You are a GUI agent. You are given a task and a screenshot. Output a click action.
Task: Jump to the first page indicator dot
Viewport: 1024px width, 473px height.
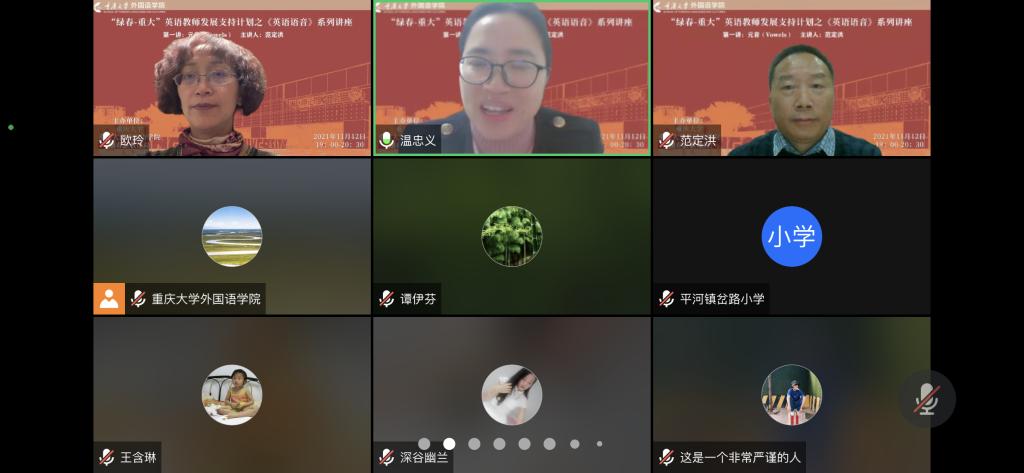[424, 444]
